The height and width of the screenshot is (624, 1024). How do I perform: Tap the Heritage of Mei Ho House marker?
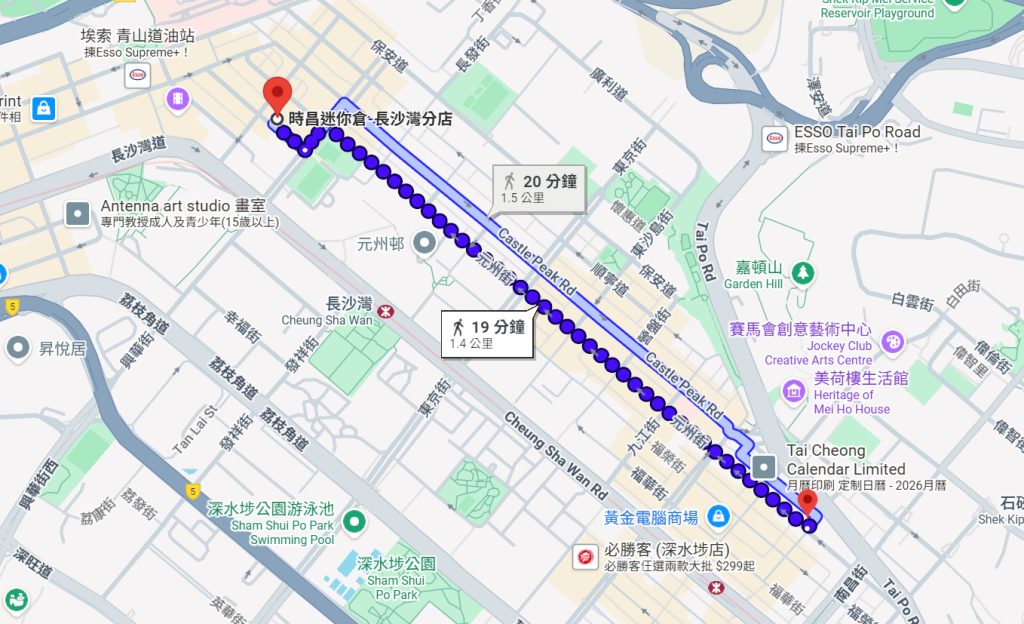click(x=794, y=391)
